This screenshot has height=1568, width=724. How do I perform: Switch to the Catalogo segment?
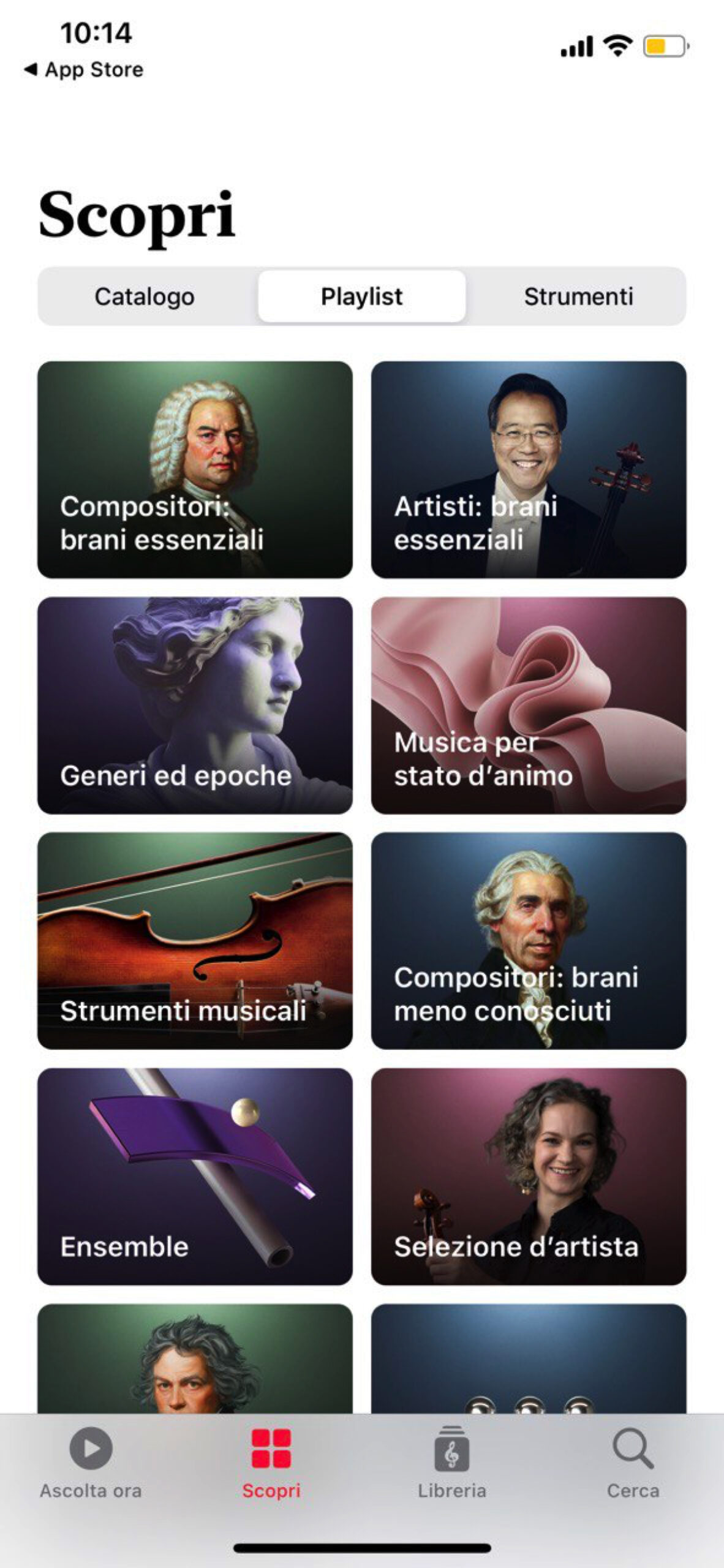click(x=145, y=296)
